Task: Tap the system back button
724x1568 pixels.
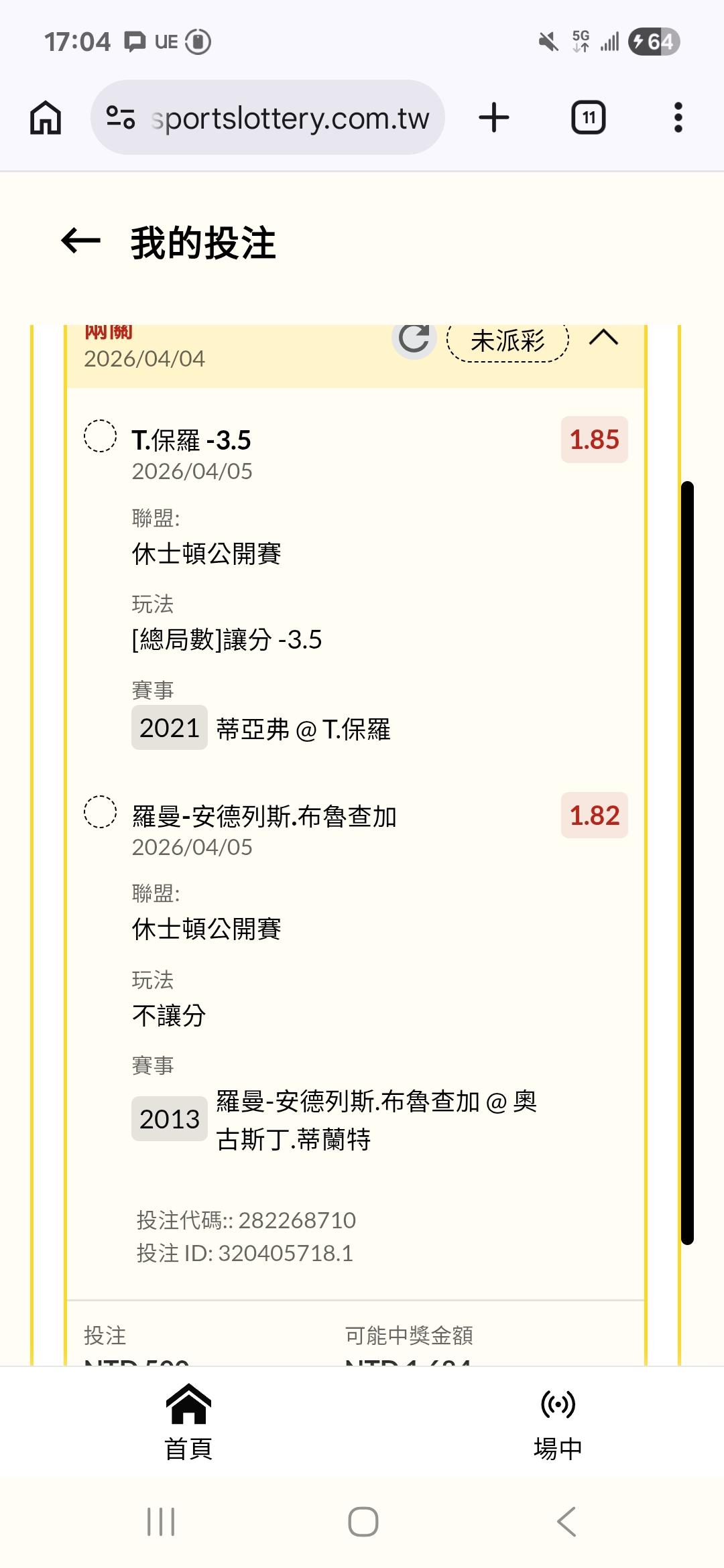Action: [x=566, y=1522]
